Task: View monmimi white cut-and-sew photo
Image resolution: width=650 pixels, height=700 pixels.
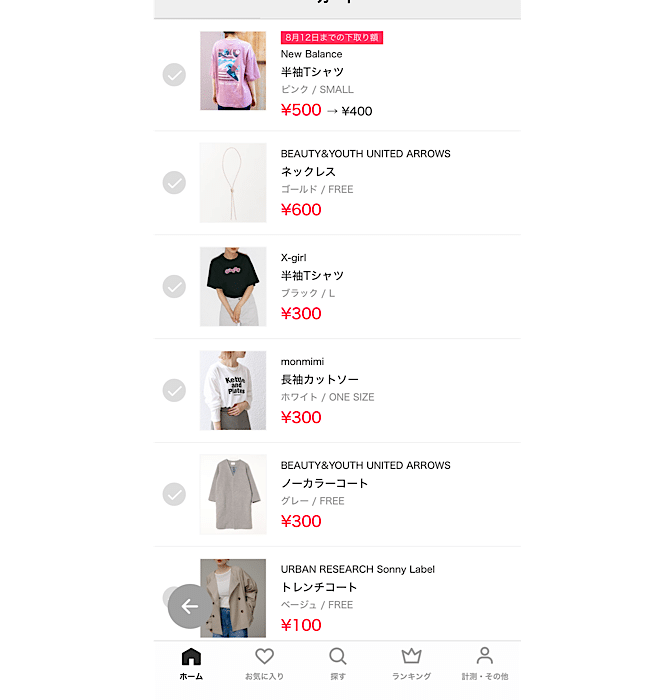Action: click(x=233, y=391)
